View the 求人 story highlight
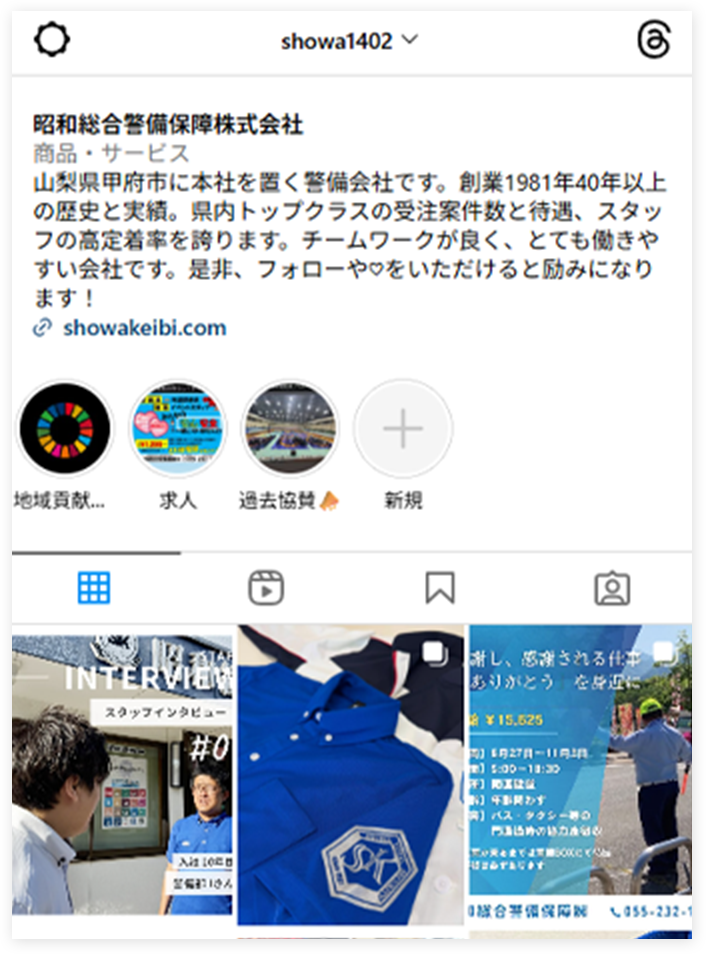706x954 pixels. tap(178, 429)
